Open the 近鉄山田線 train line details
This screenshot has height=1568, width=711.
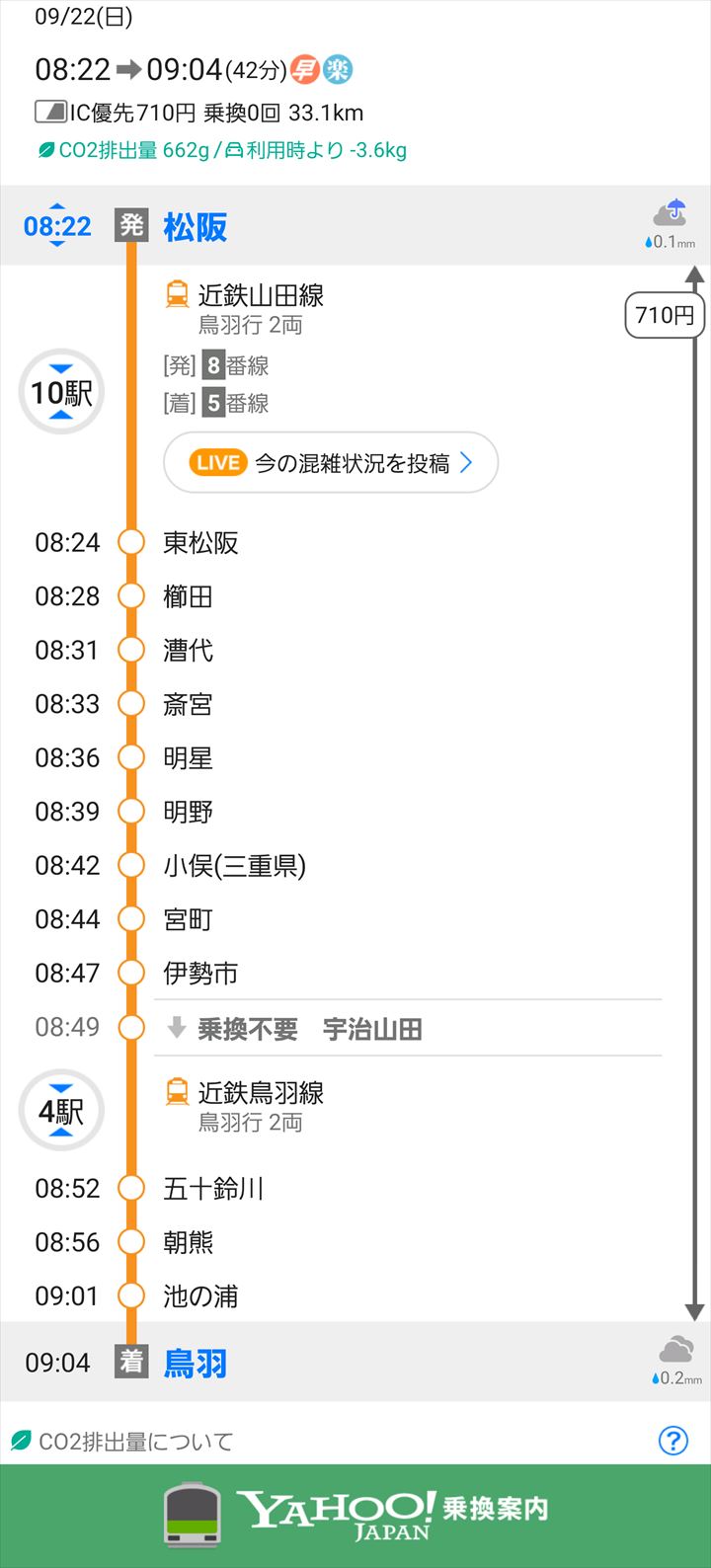tap(261, 295)
